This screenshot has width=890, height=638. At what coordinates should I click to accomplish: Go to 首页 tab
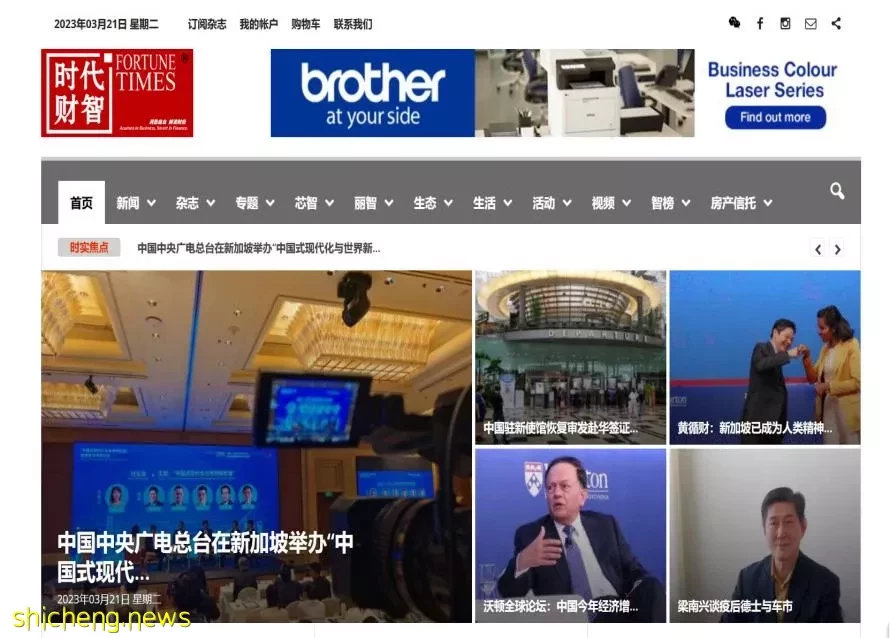81,203
